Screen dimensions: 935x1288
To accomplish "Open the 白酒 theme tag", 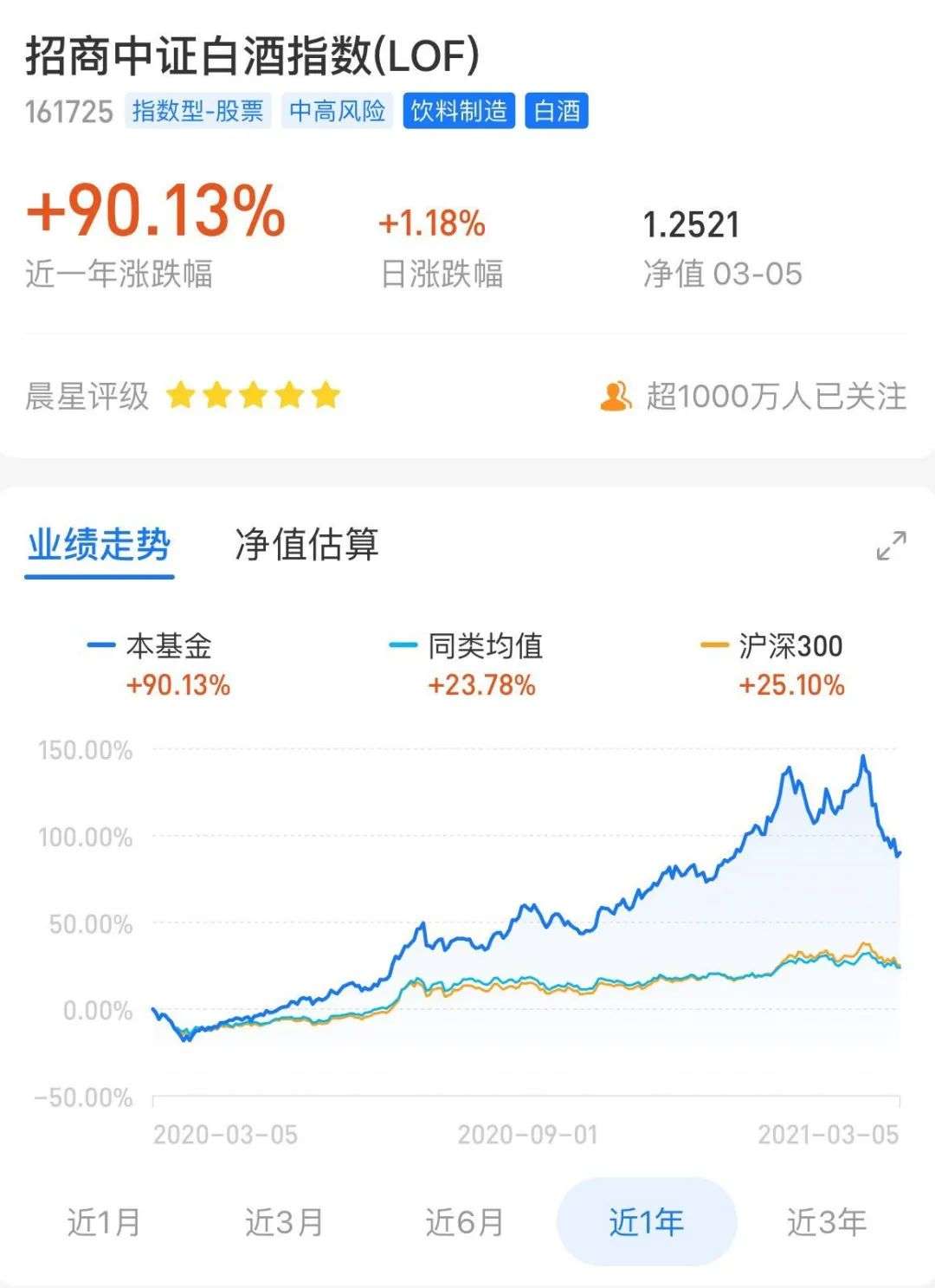I will coord(557,111).
